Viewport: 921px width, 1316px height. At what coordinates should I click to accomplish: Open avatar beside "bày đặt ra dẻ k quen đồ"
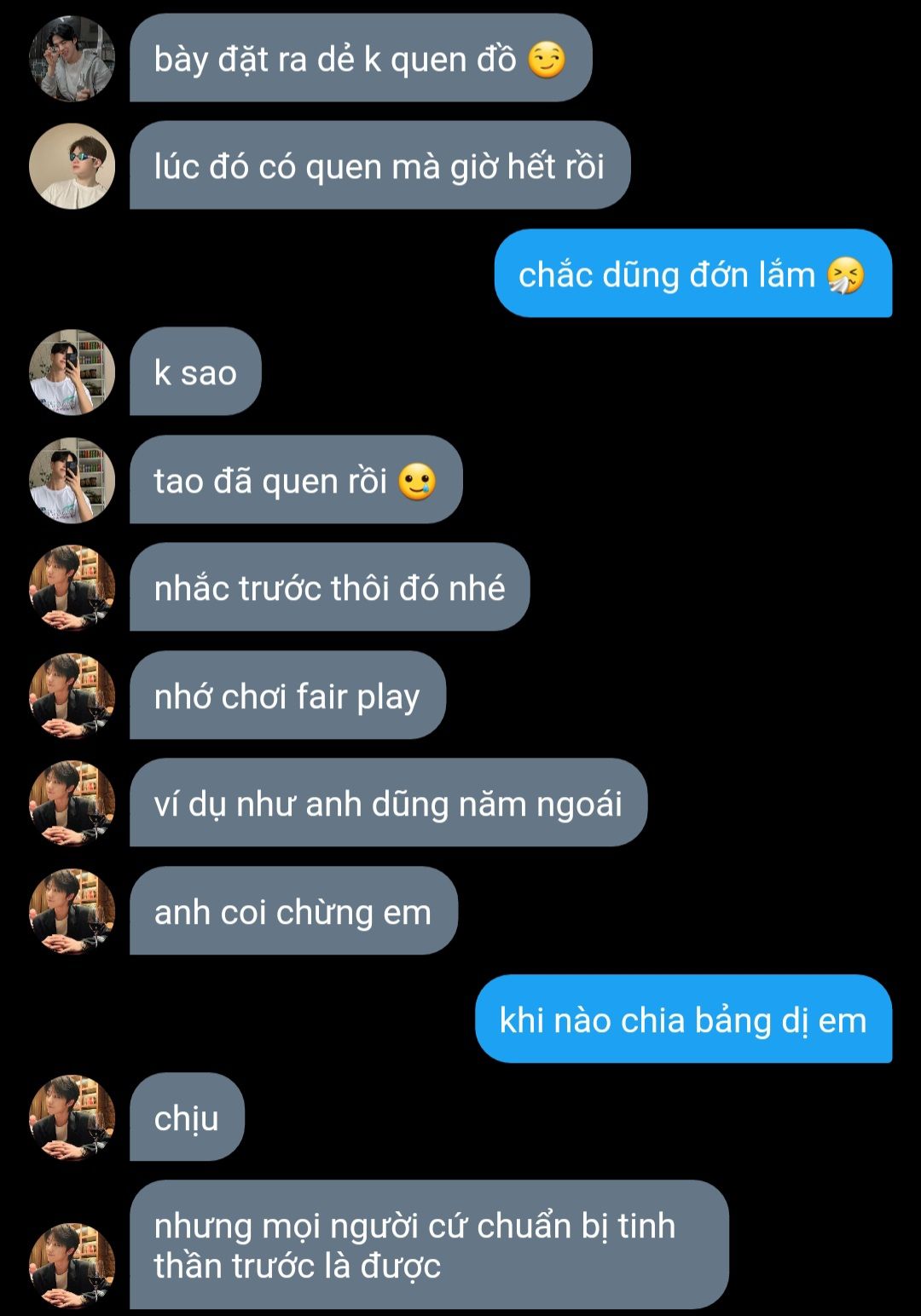coord(72,59)
